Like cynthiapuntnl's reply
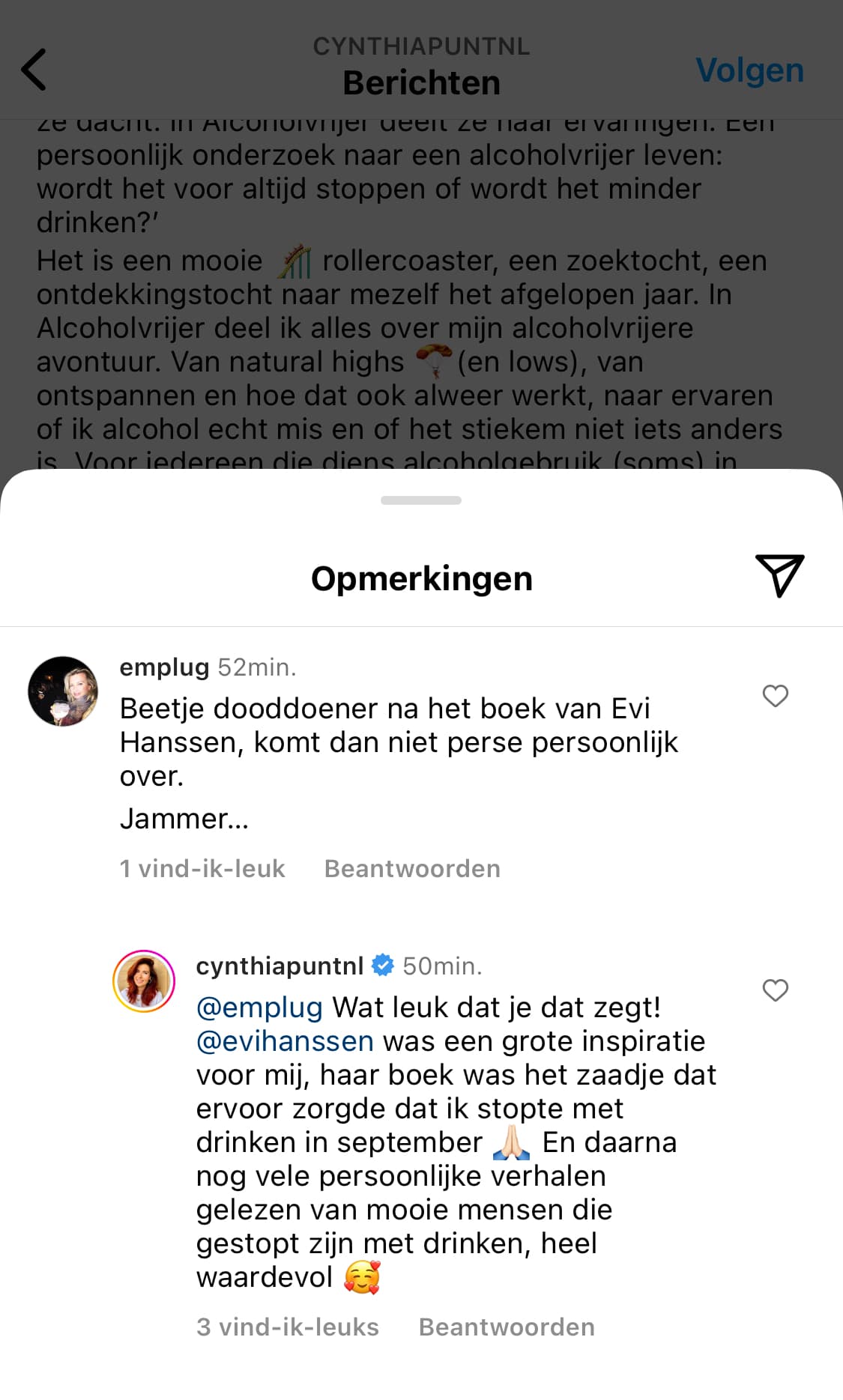 pos(775,990)
